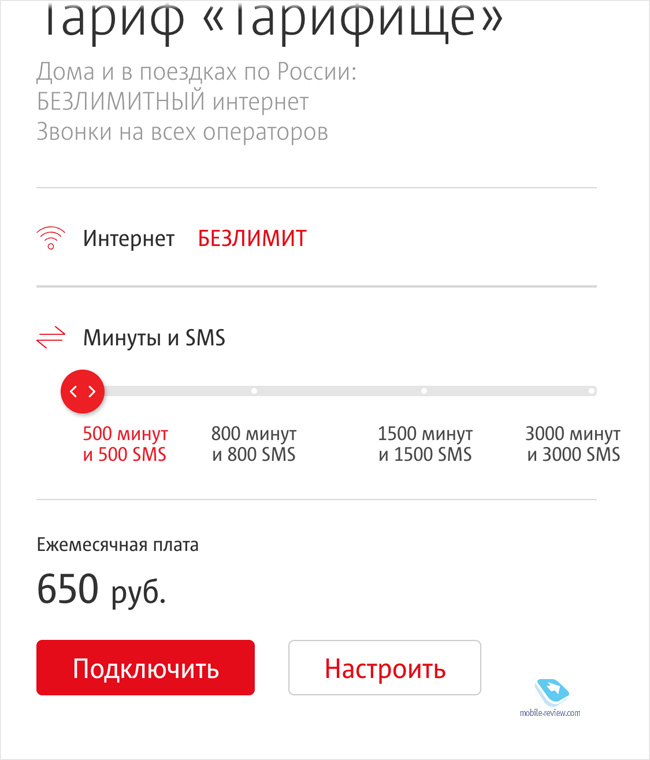Select the 800 минут и 800 SMS option
Image resolution: width=650 pixels, height=760 pixels.
[x=254, y=444]
